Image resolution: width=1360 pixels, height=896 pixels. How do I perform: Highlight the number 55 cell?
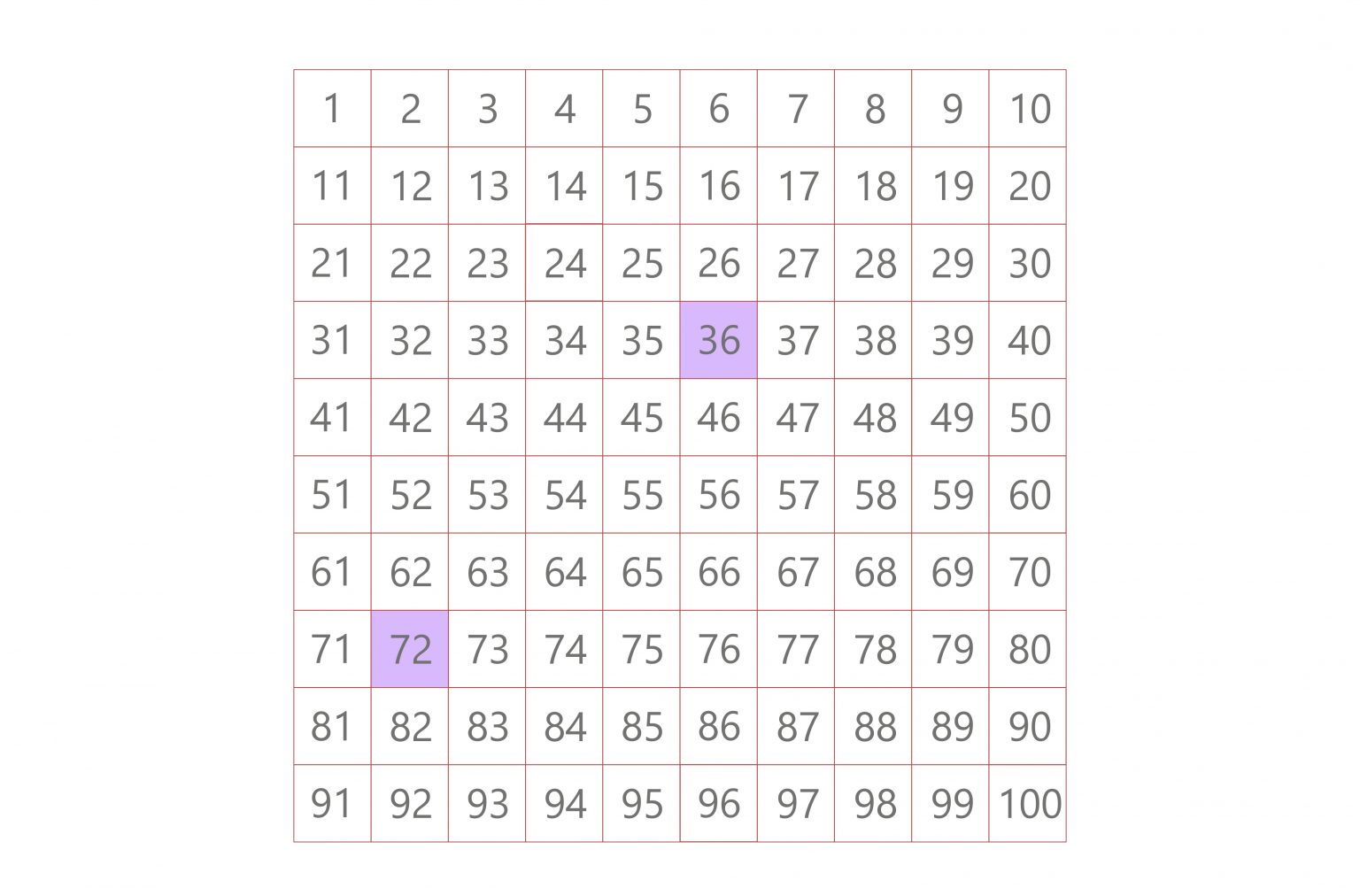[x=641, y=494]
